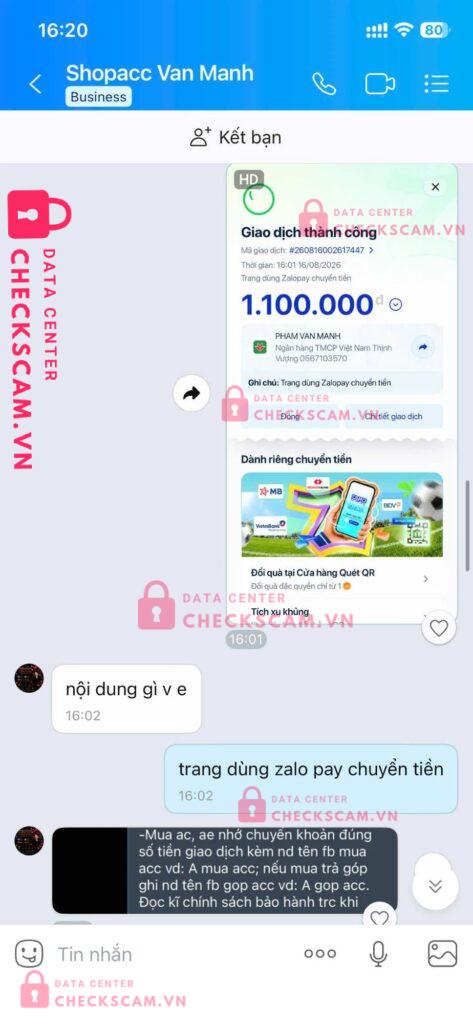Open the Zalopay transaction screenshot

[342, 393]
